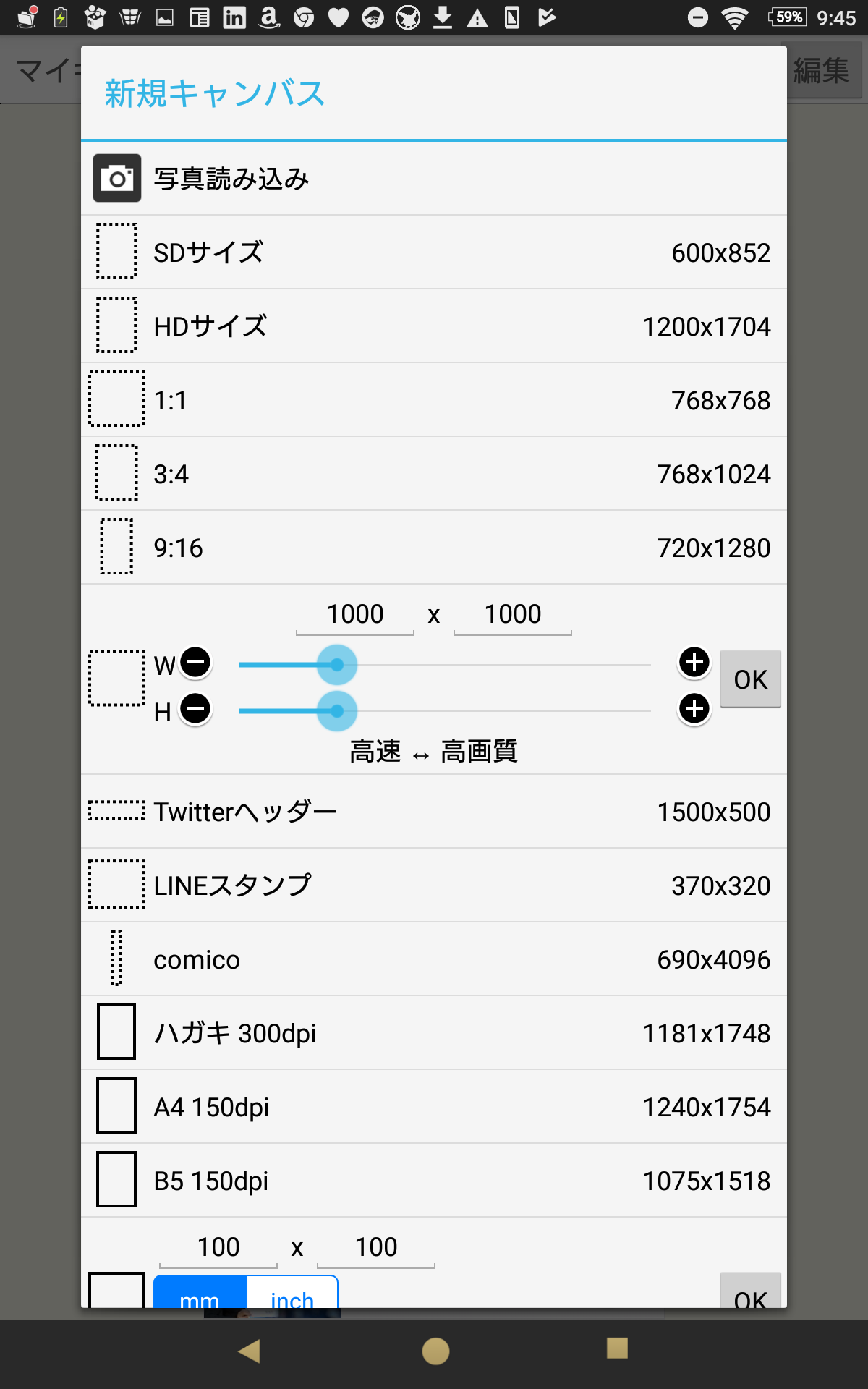Choose the Twitterヘッダー 1500x500 canvas
The height and width of the screenshot is (1389, 868).
tap(434, 812)
